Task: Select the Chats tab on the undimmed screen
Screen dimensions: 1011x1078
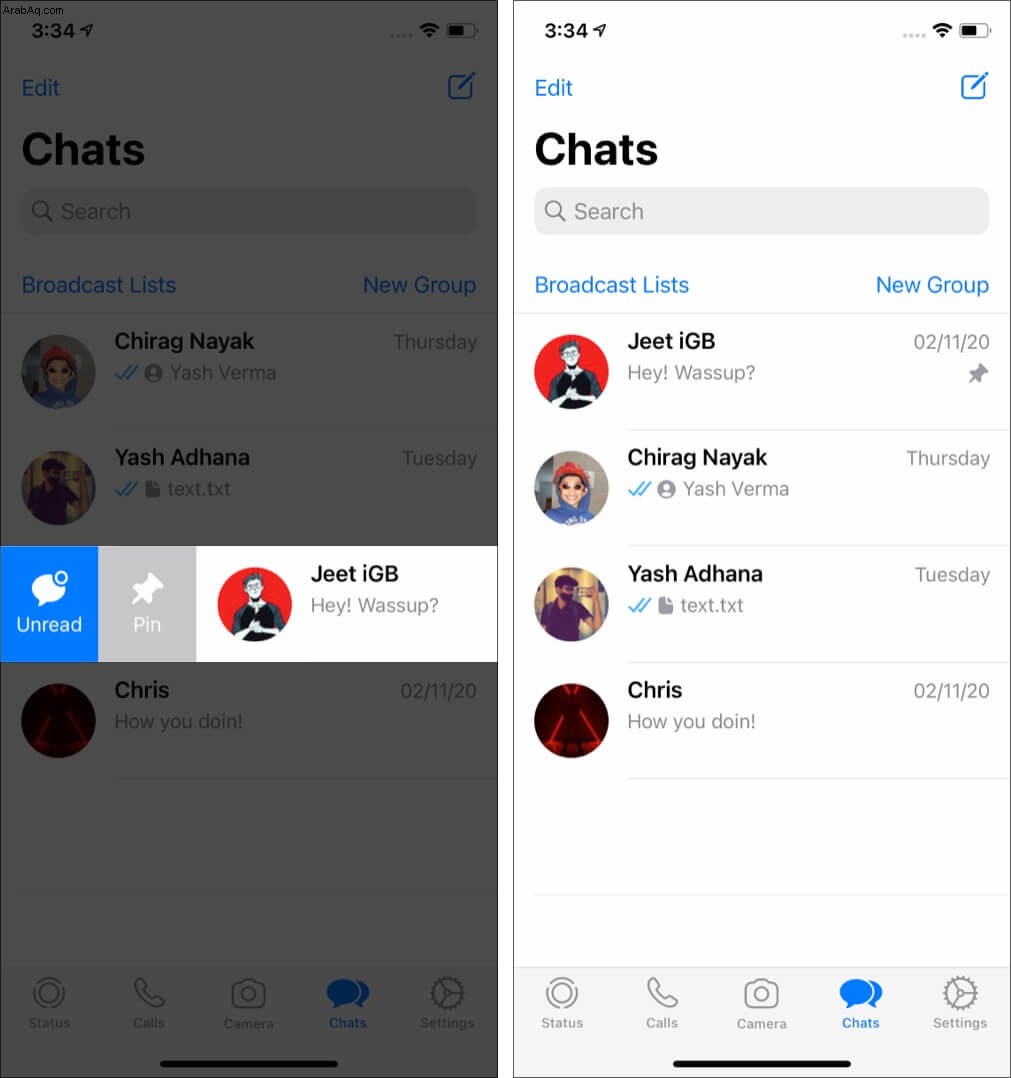Action: 860,1003
